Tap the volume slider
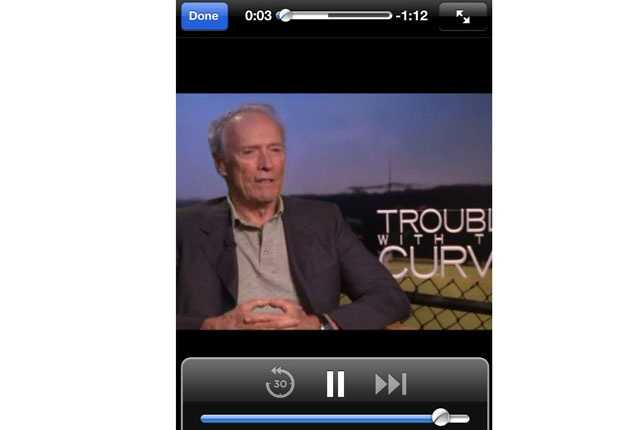 point(335,418)
